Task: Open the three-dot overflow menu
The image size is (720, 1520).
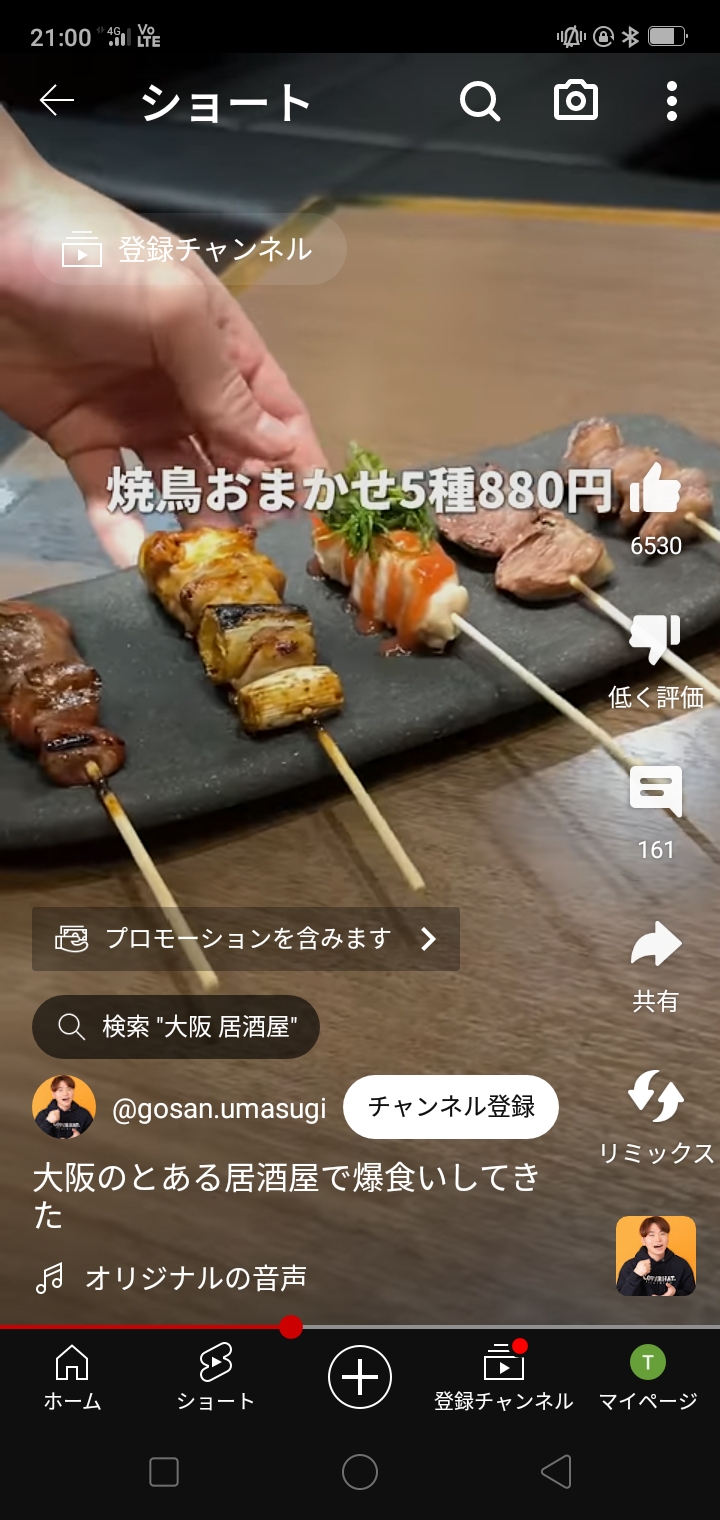Action: pyautogui.click(x=671, y=101)
